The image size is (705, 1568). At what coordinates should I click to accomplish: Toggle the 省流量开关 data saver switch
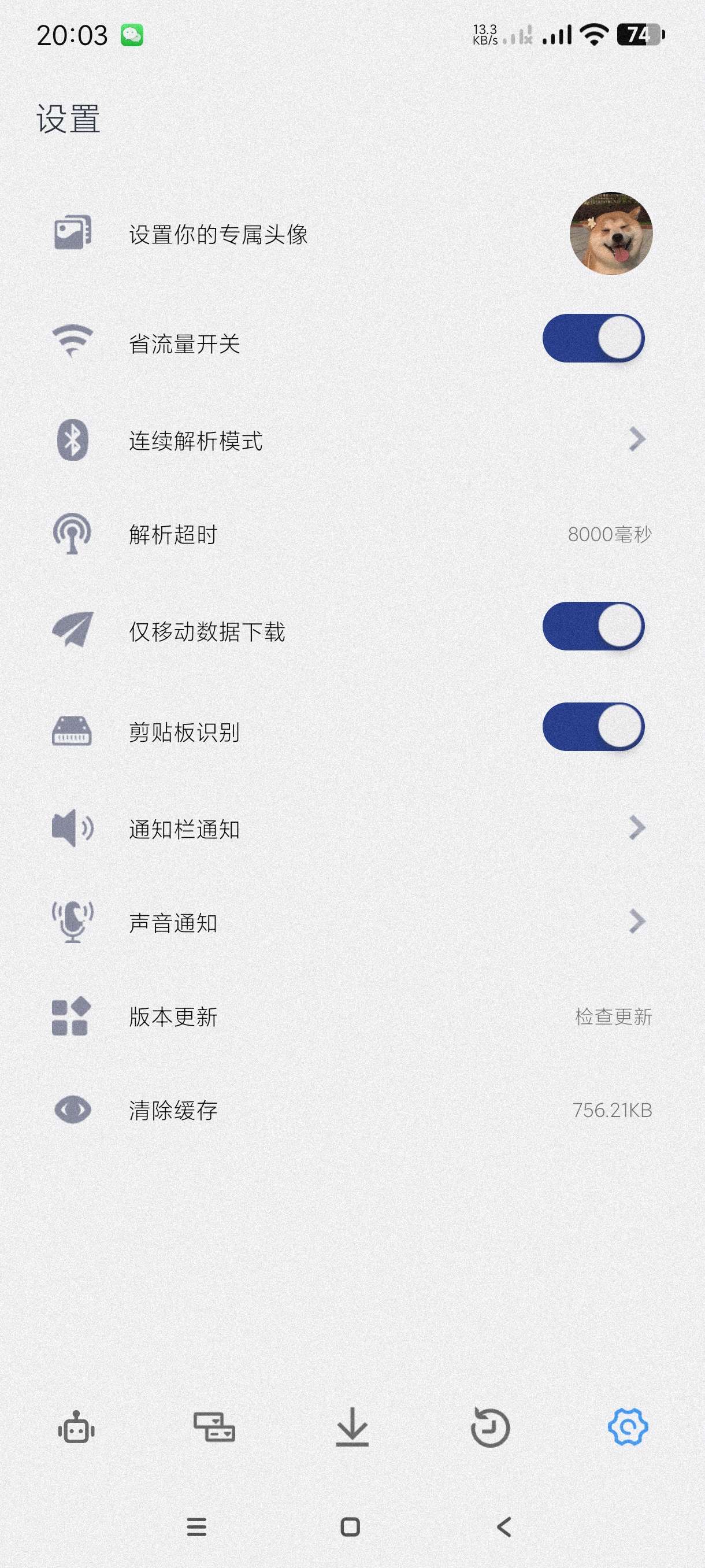(593, 338)
